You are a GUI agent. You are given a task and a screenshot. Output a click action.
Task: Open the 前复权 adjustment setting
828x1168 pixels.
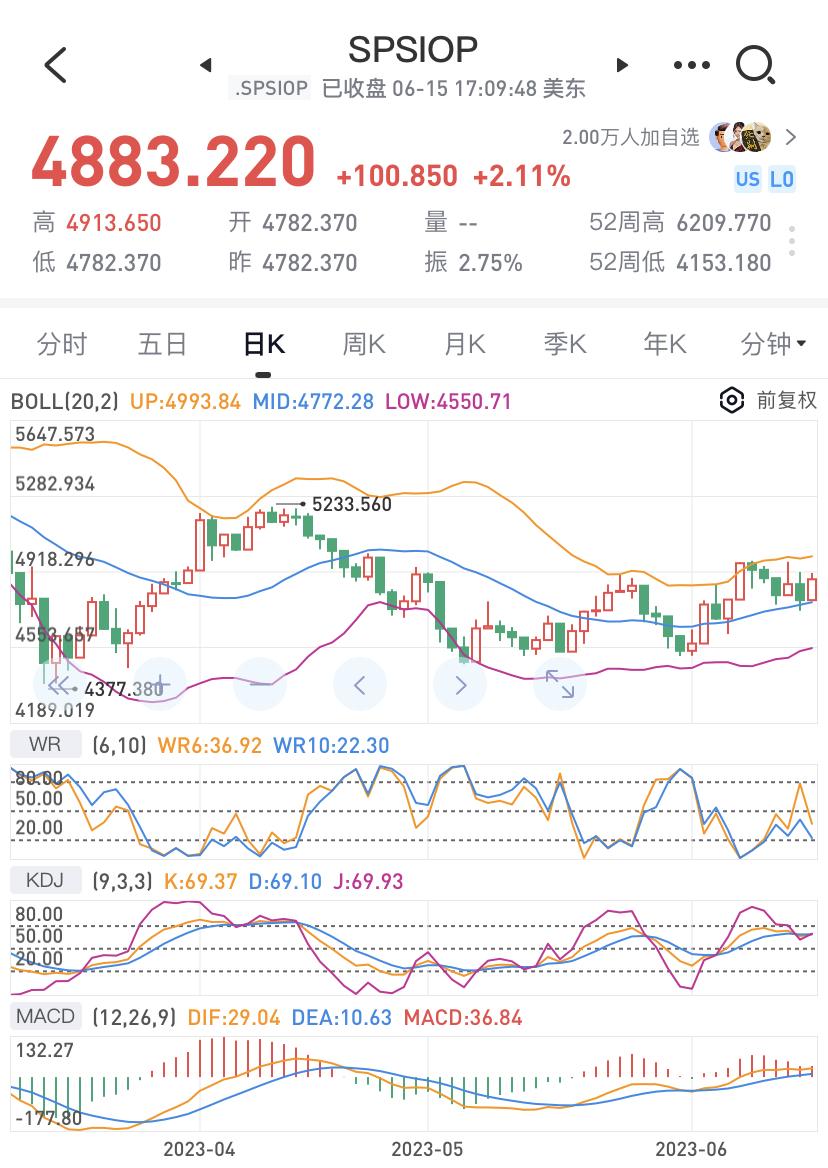click(x=768, y=401)
